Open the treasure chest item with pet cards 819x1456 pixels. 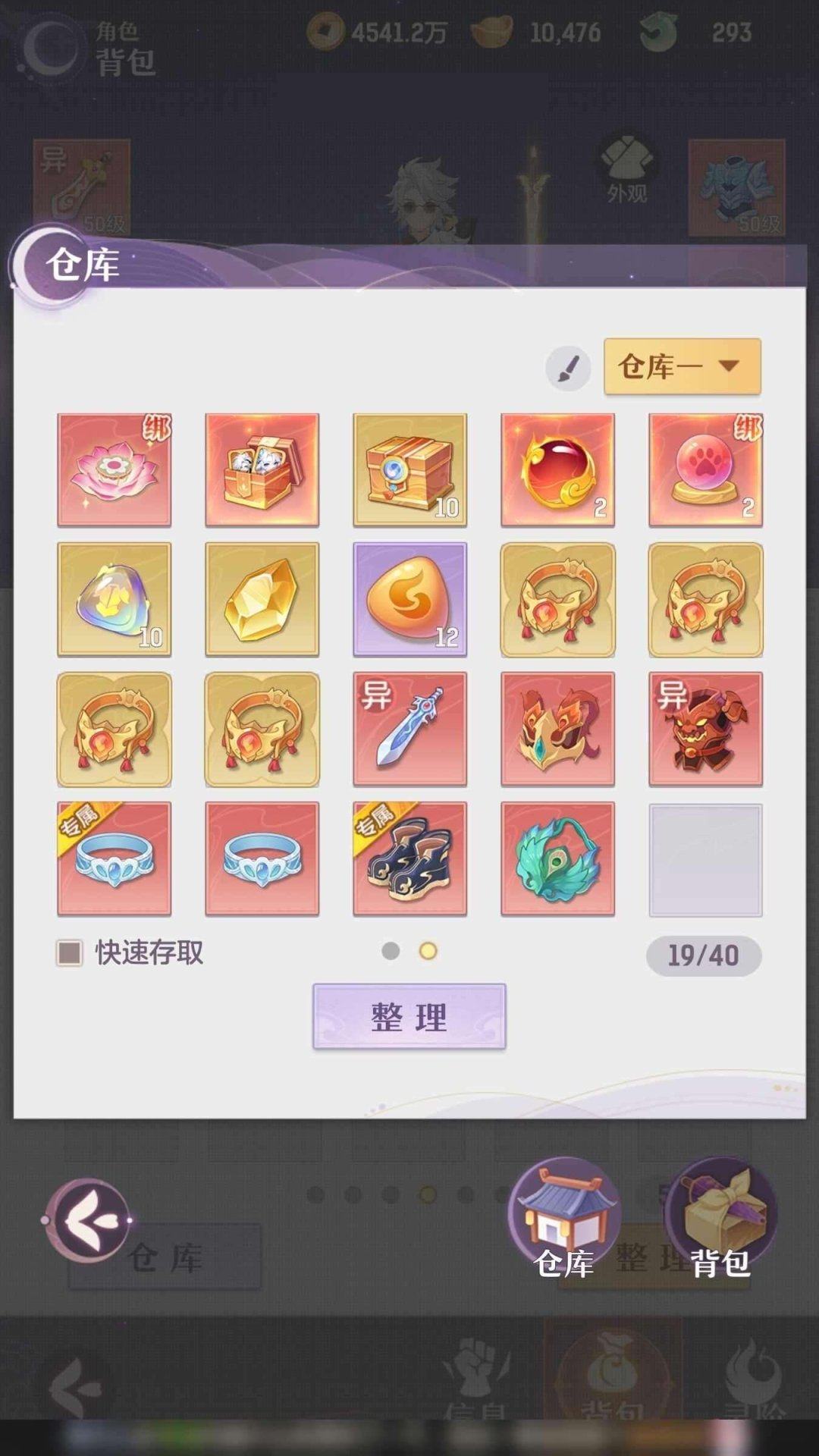pyautogui.click(x=262, y=469)
